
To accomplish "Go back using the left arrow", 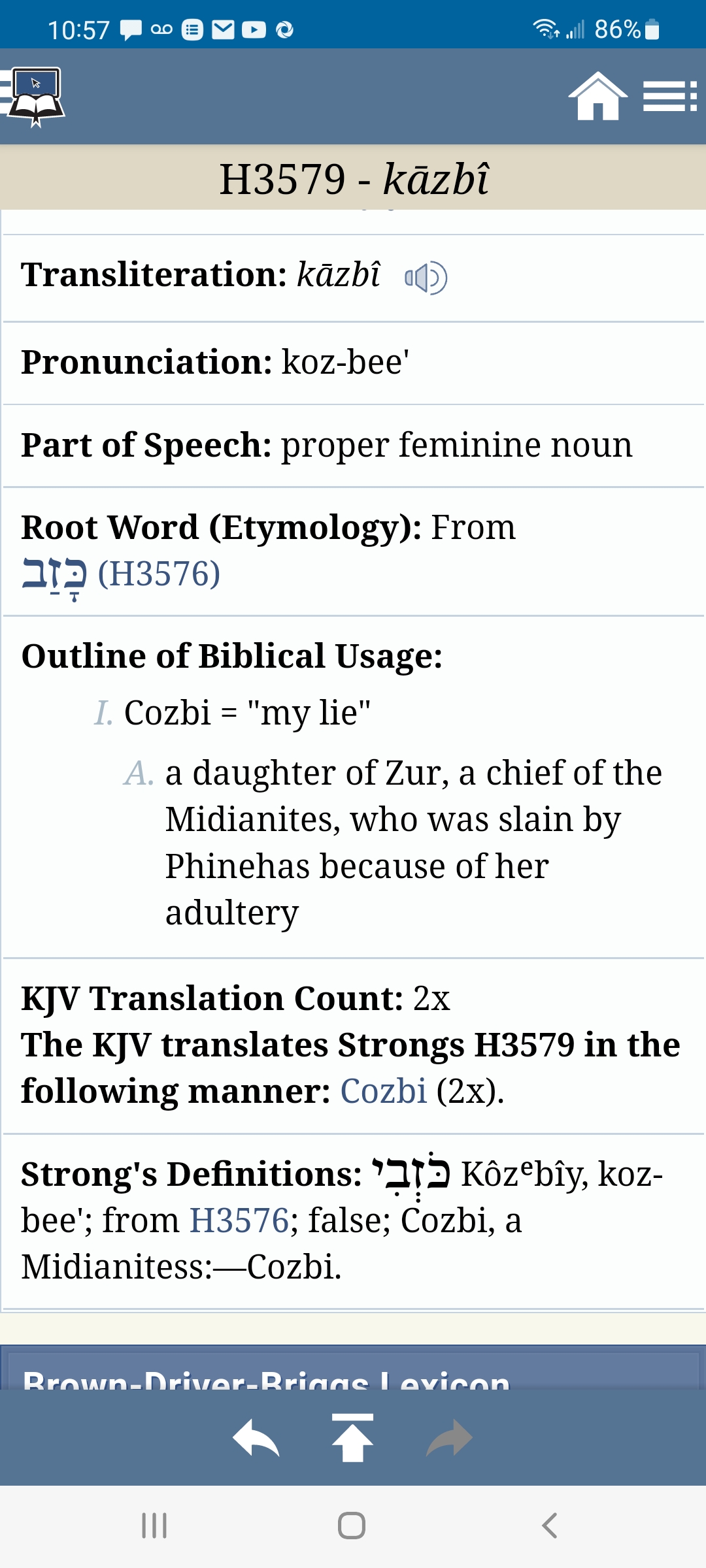I will point(256,1439).
